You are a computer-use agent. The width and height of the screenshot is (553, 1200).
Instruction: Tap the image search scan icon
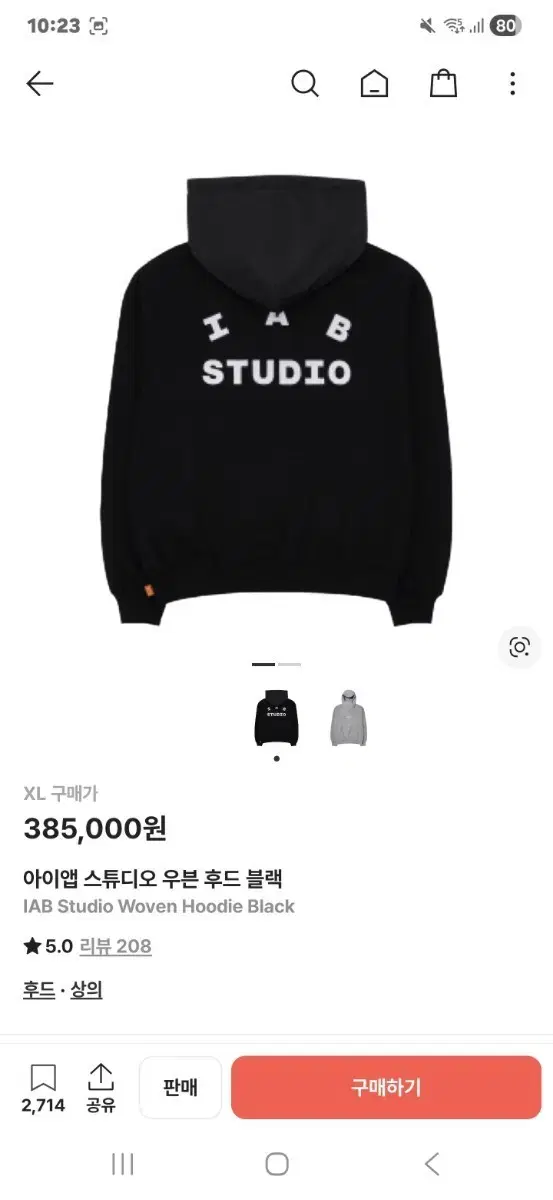point(519,647)
